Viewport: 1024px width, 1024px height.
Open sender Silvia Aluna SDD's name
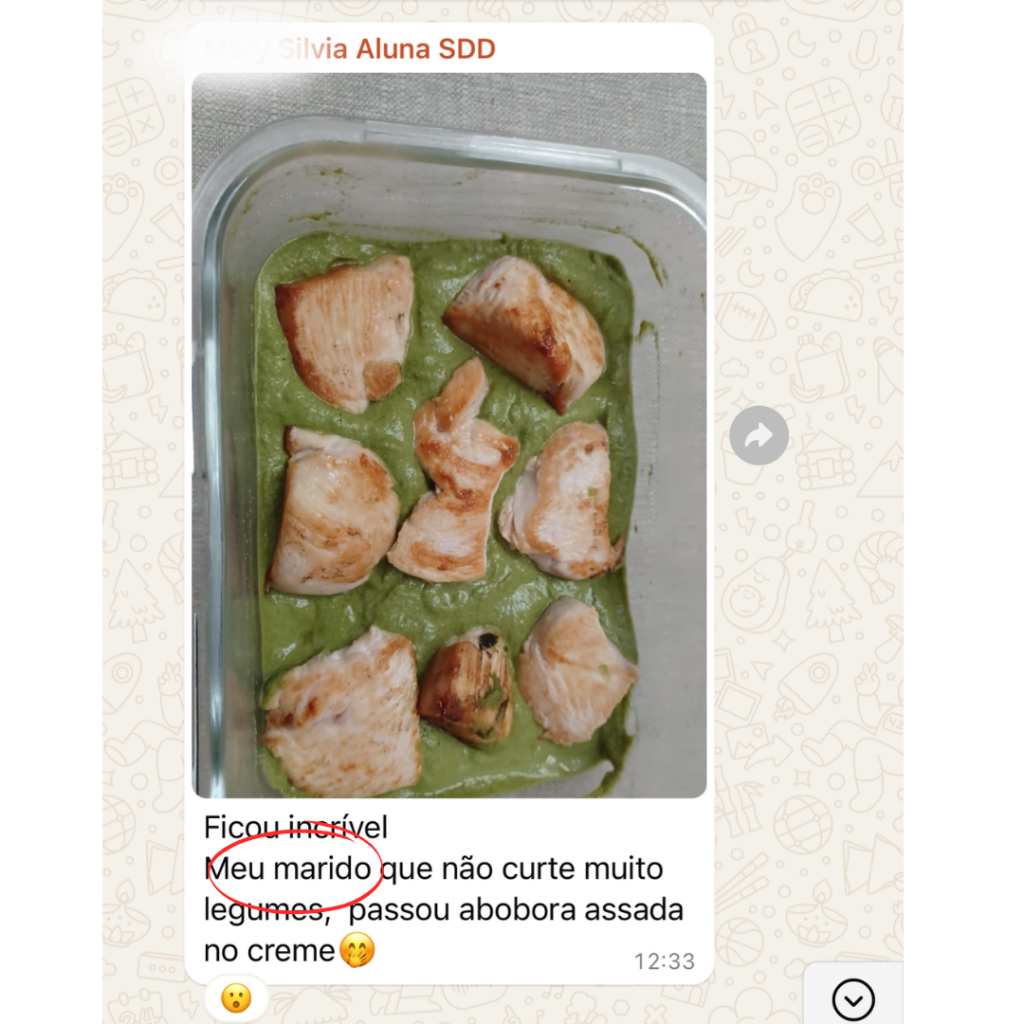[x=350, y=49]
